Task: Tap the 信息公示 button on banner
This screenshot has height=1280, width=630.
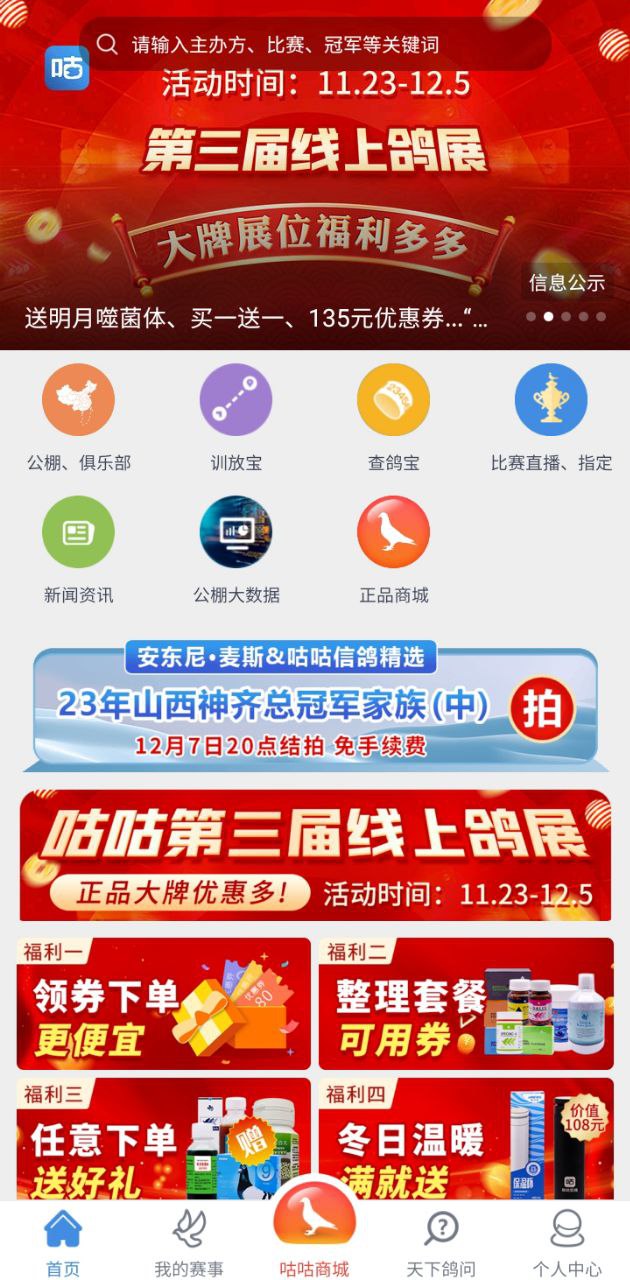Action: pos(567,283)
